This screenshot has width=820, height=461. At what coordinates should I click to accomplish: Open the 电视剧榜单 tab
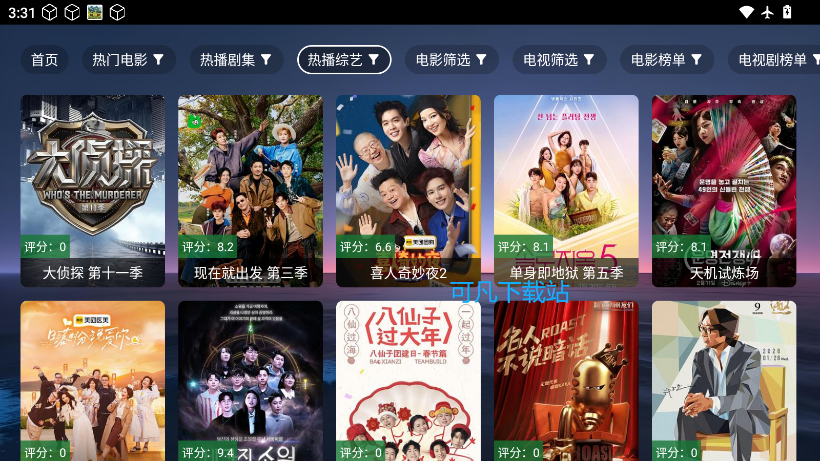coord(773,60)
